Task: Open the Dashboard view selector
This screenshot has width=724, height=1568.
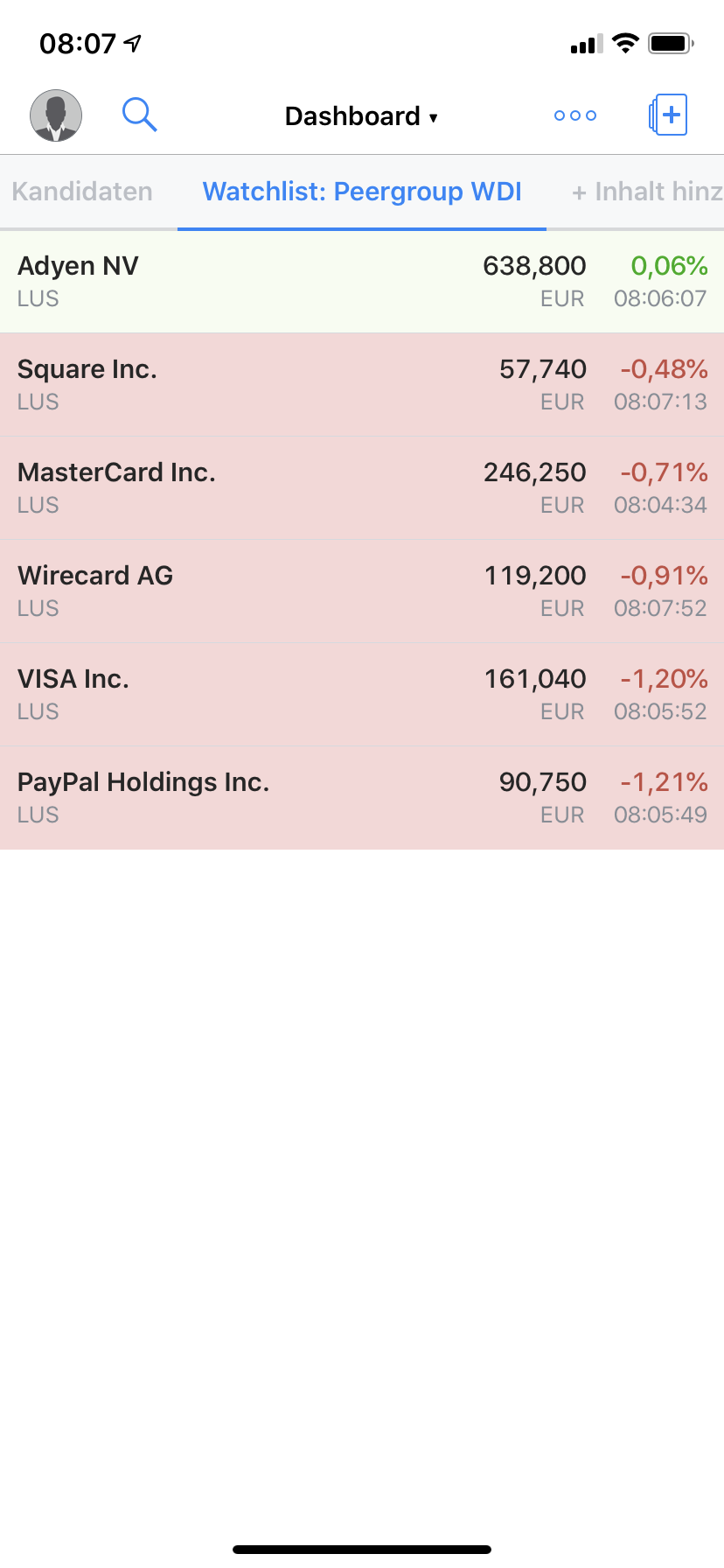Action: [362, 115]
